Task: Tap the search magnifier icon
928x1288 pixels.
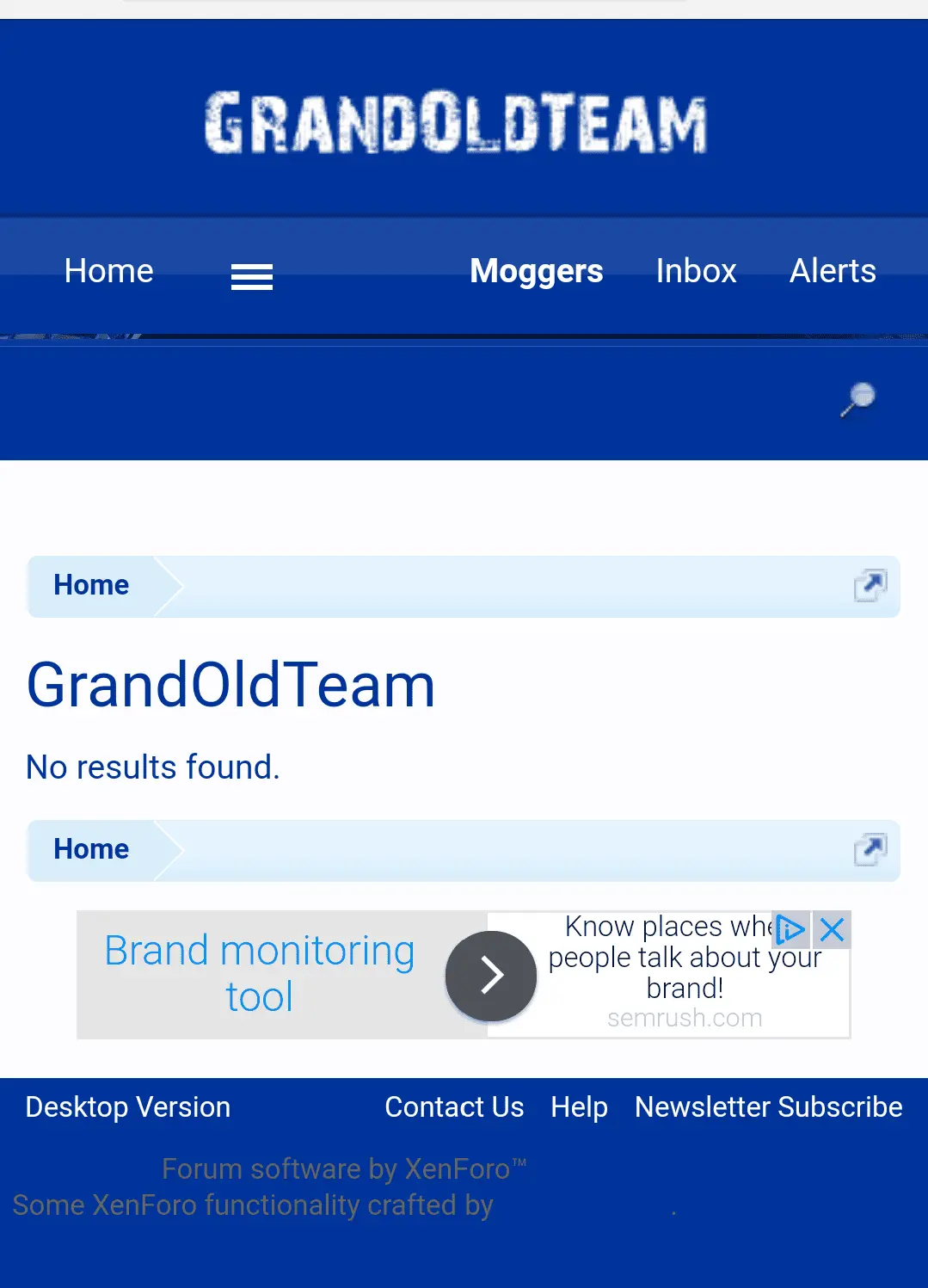Action: [857, 399]
